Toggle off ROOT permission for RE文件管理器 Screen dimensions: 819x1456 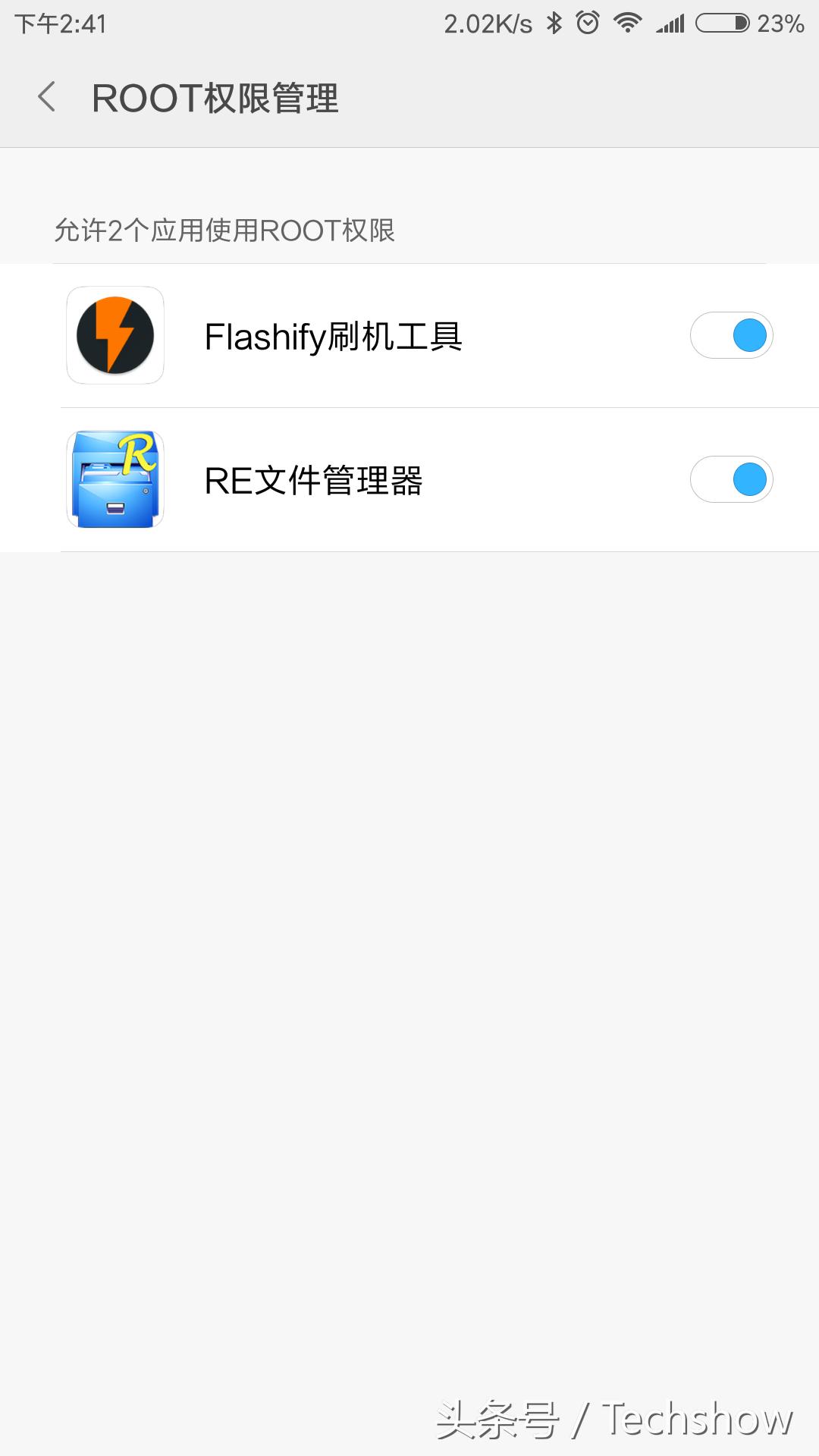(x=731, y=480)
